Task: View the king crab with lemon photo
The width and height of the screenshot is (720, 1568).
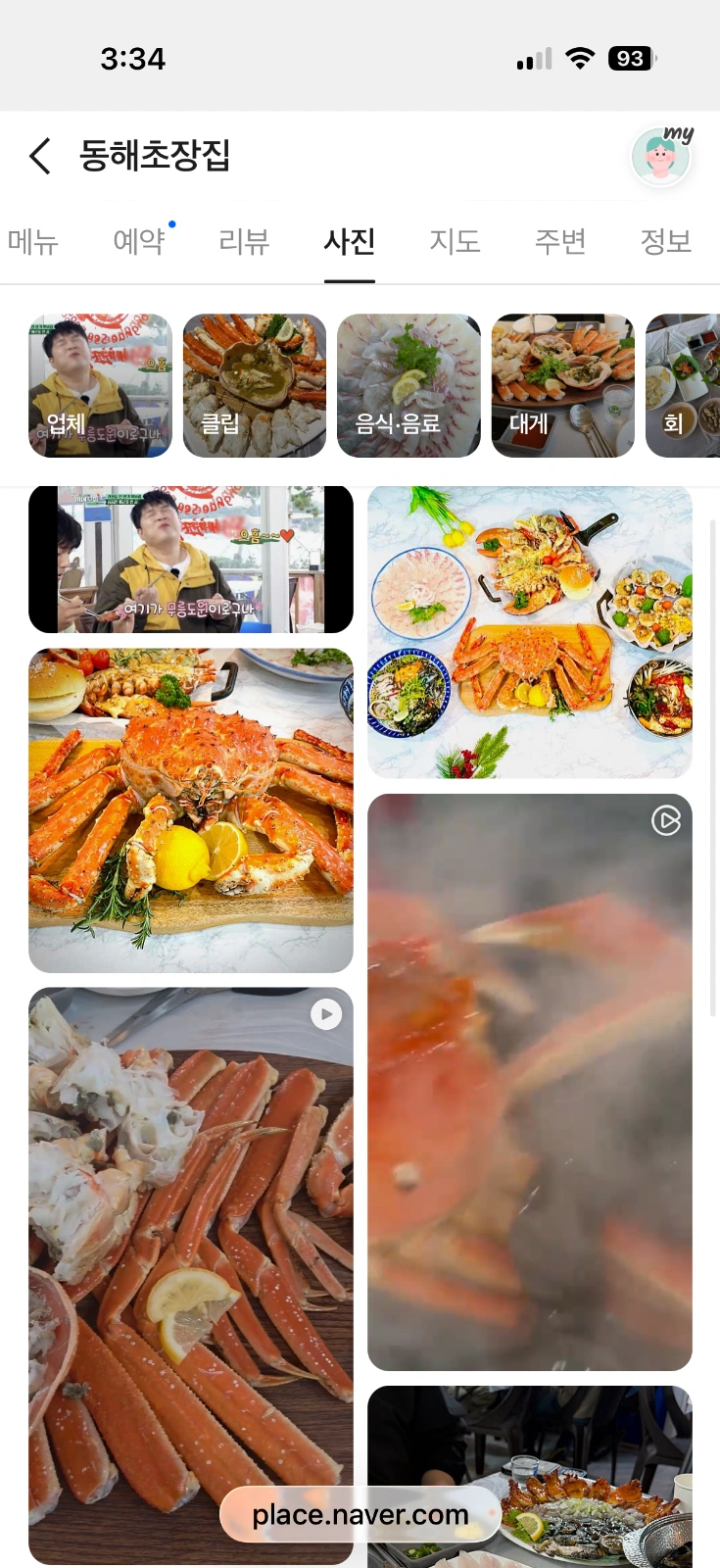Action: click(191, 810)
